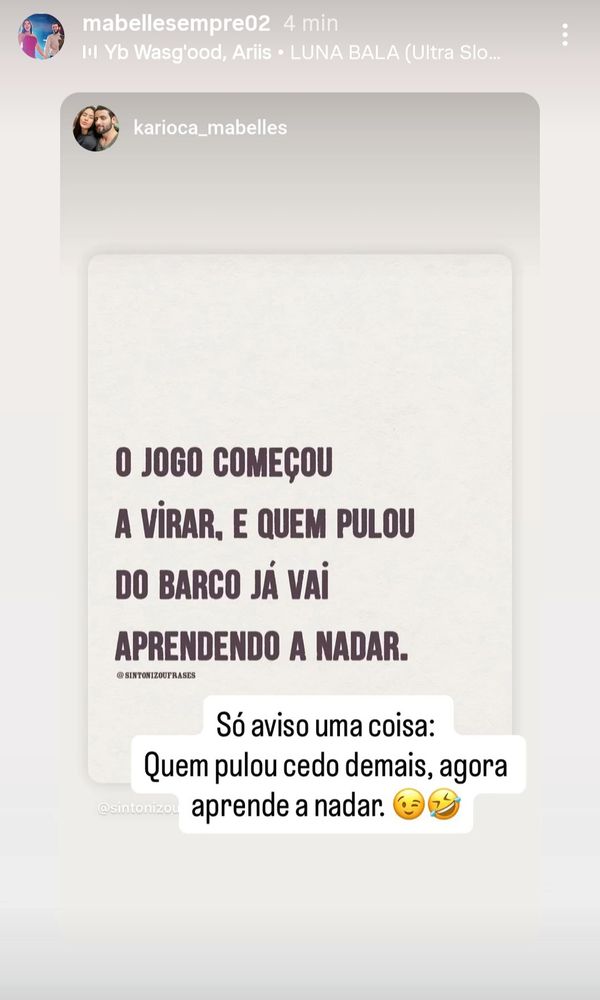The height and width of the screenshot is (1000, 600).
Task: Open the three-dot story options menu
Action: 564,35
